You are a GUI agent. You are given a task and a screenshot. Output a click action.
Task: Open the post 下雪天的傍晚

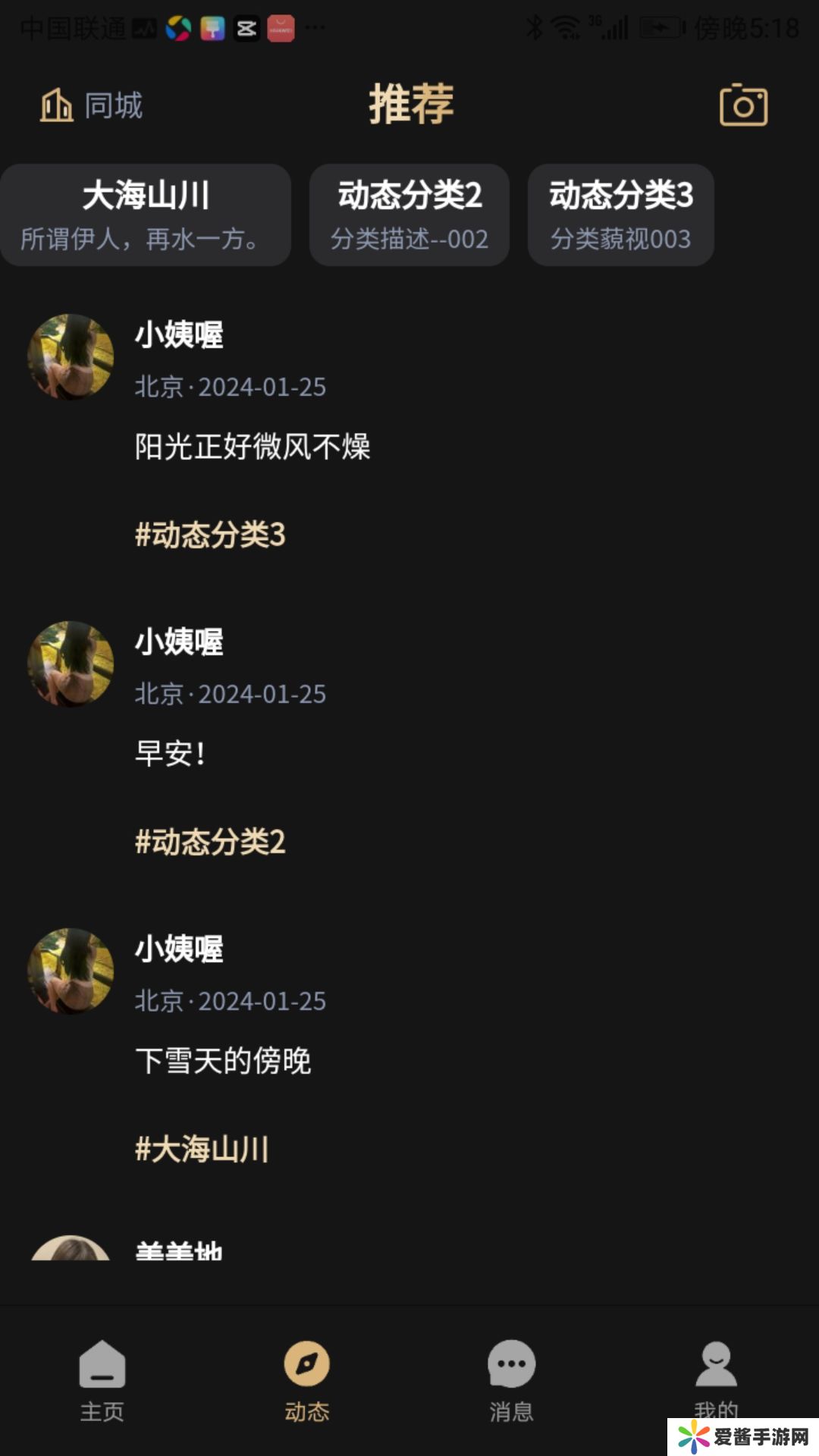[x=223, y=1060]
